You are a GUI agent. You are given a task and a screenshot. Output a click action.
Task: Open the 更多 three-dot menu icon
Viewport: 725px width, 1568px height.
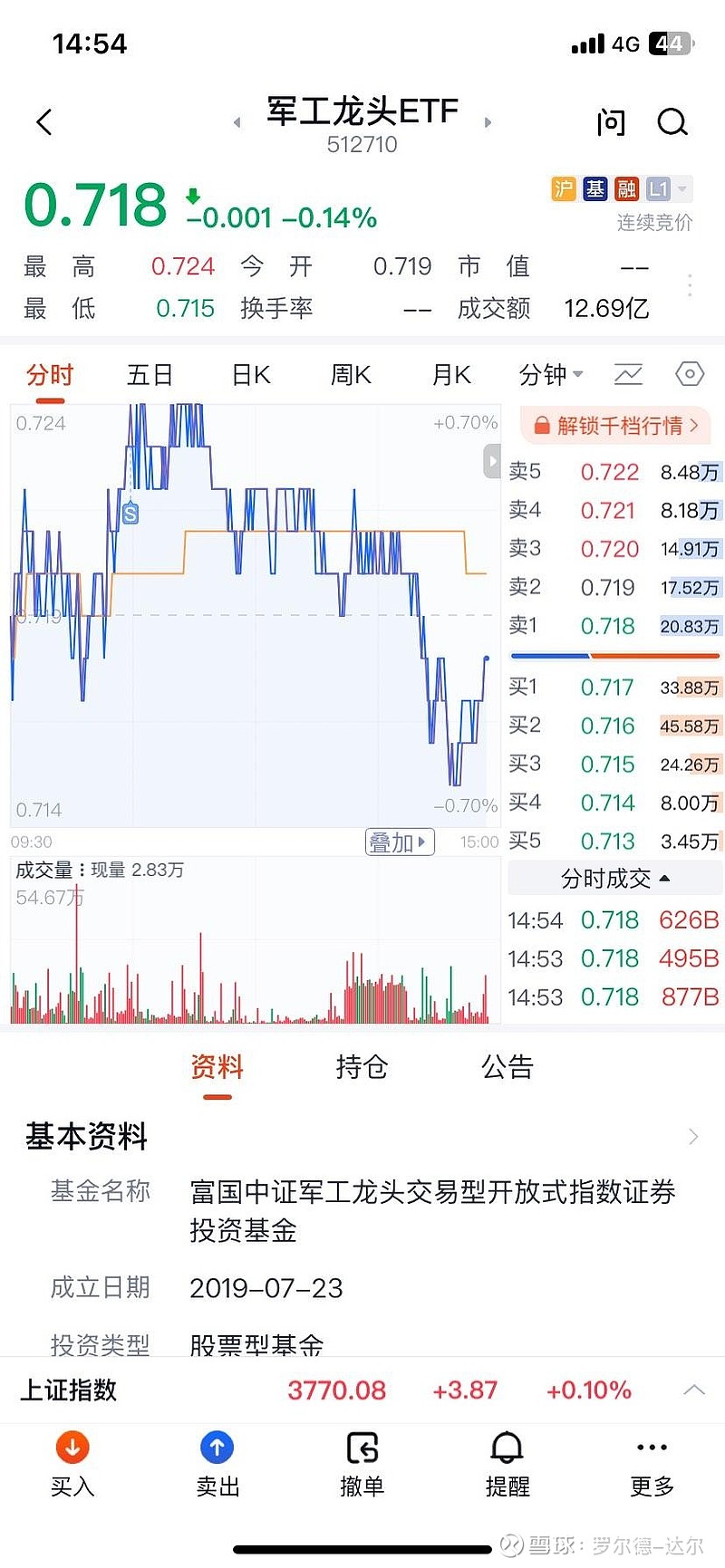click(651, 1465)
